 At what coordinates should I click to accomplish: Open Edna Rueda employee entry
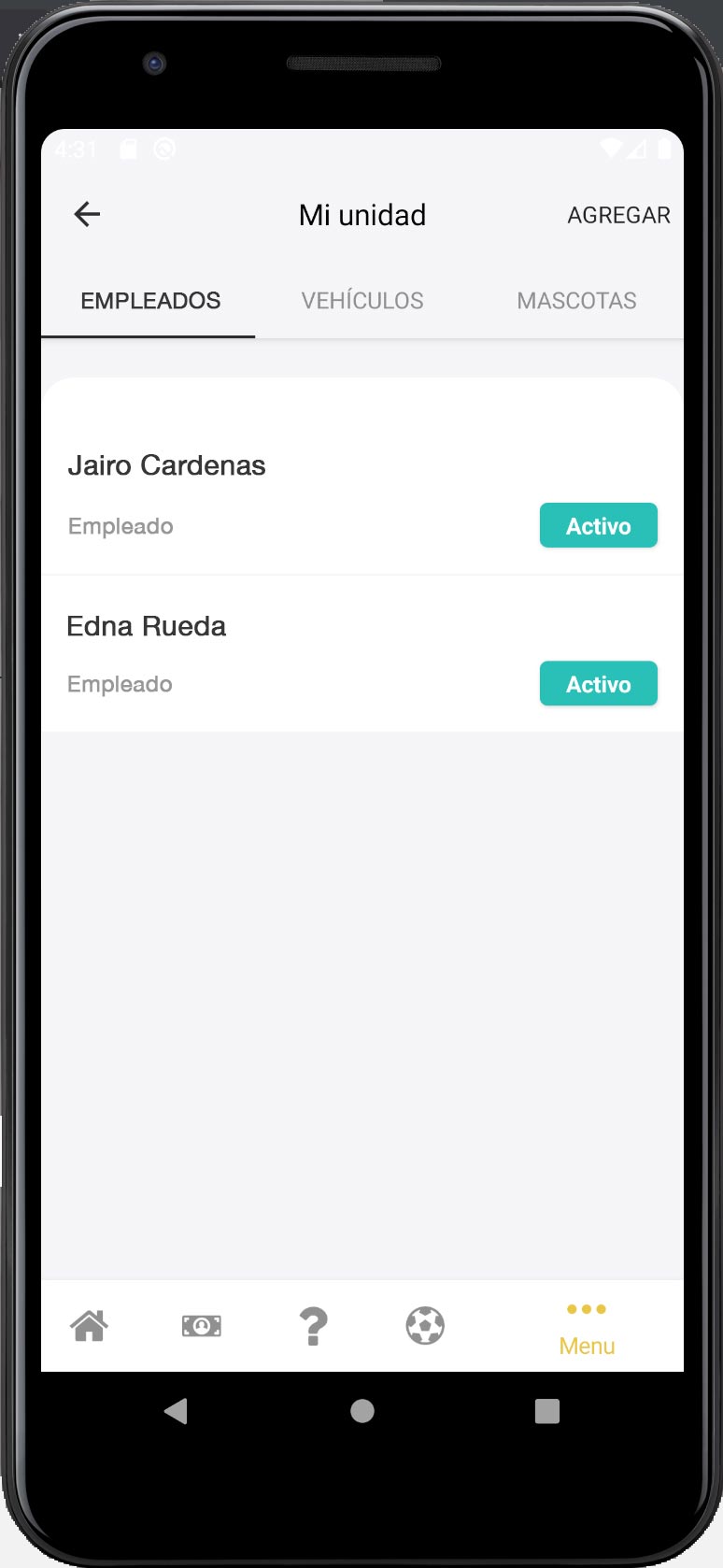click(362, 654)
